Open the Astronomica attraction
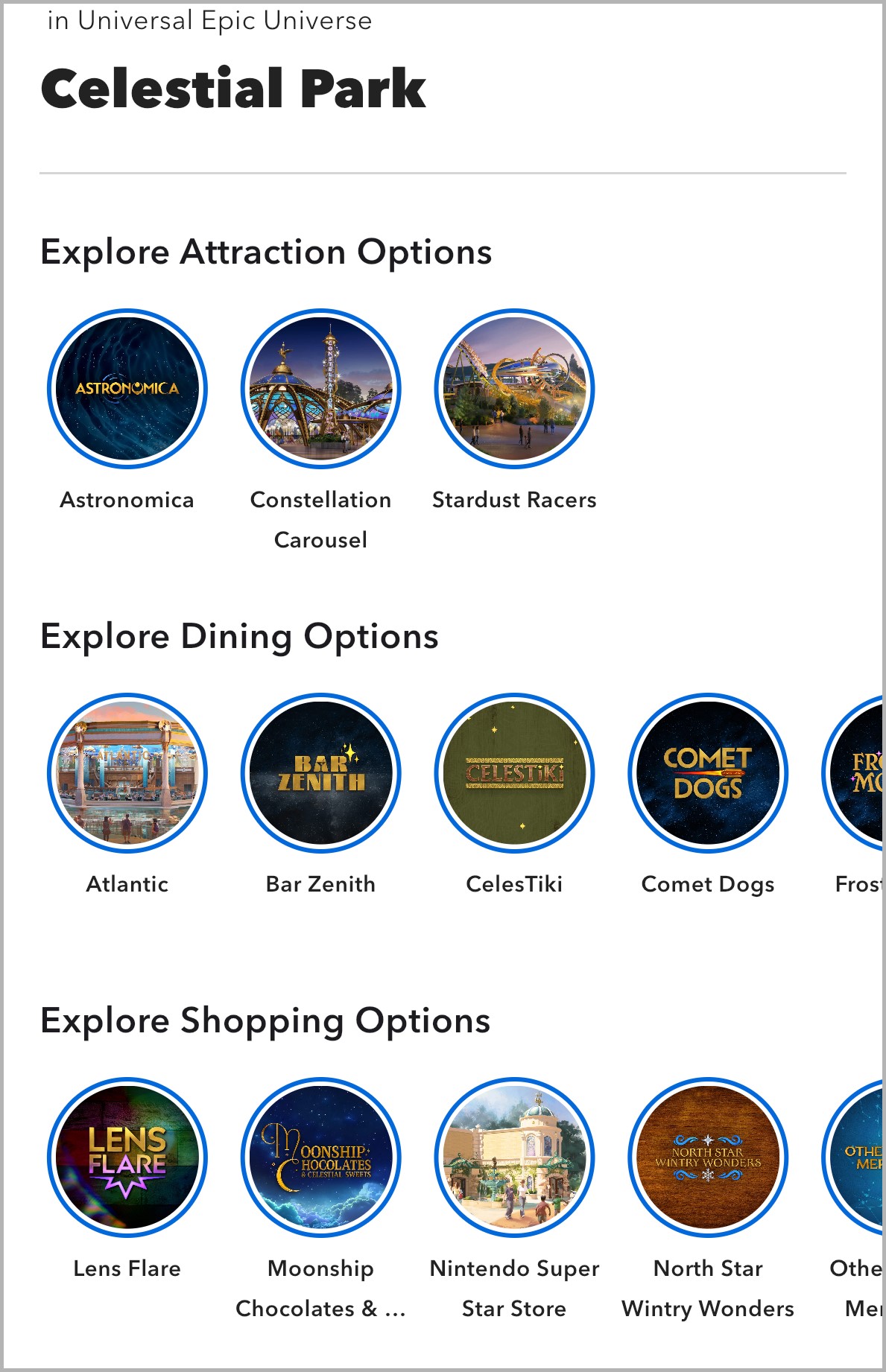Image resolution: width=886 pixels, height=1372 pixels. coord(127,389)
